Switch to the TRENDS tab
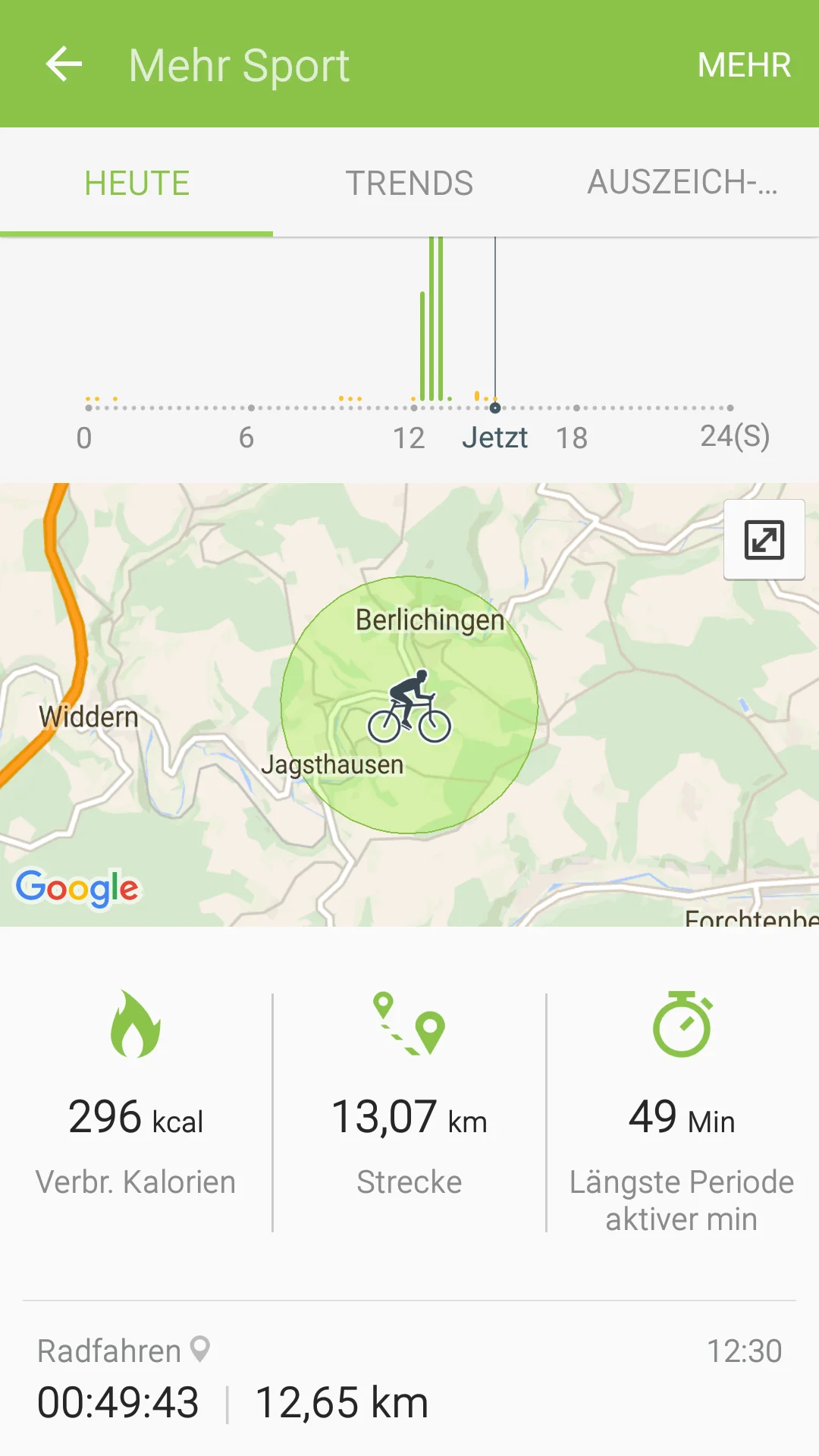The image size is (819, 1456). [409, 182]
